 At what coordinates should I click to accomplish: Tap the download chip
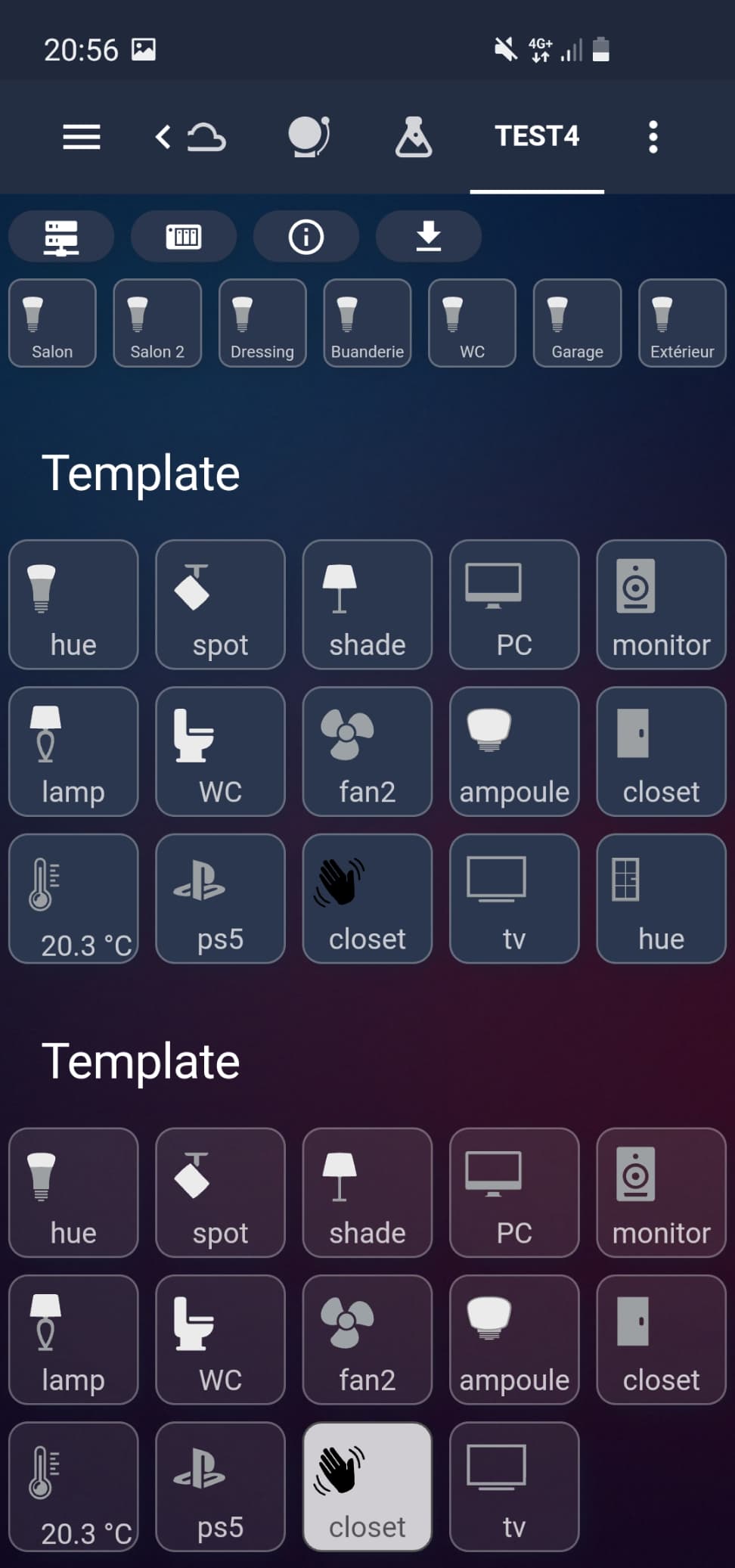(429, 237)
